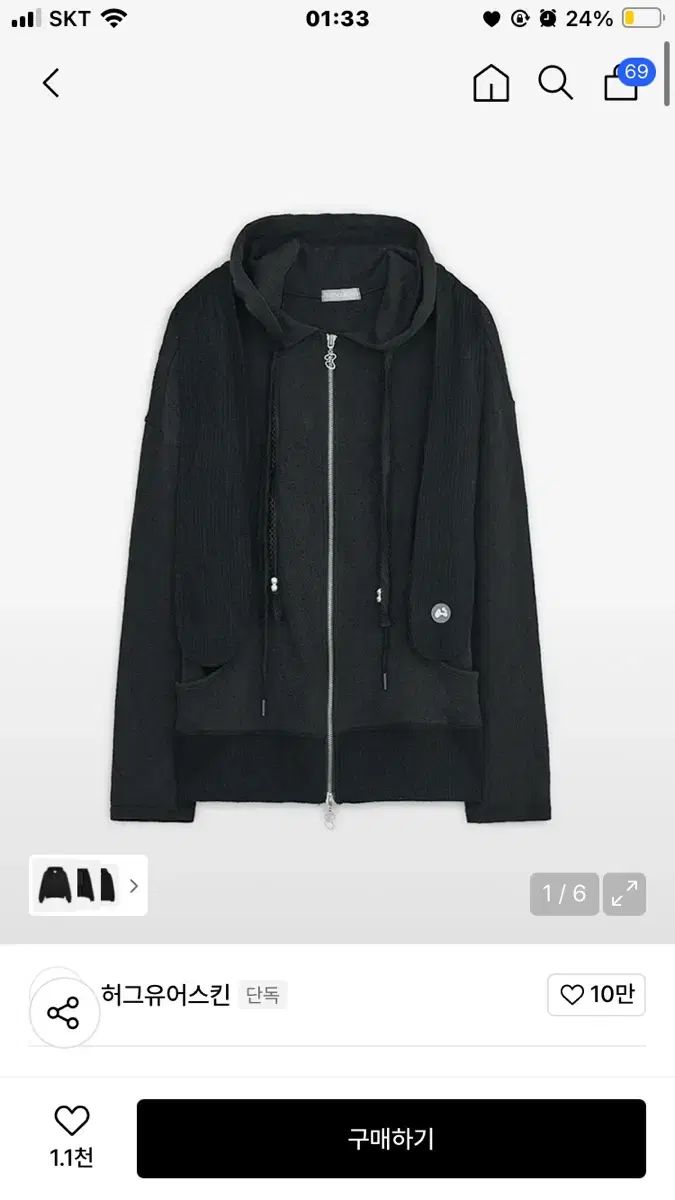Share this product
Image resolution: width=675 pixels, height=1200 pixels.
(x=64, y=1013)
